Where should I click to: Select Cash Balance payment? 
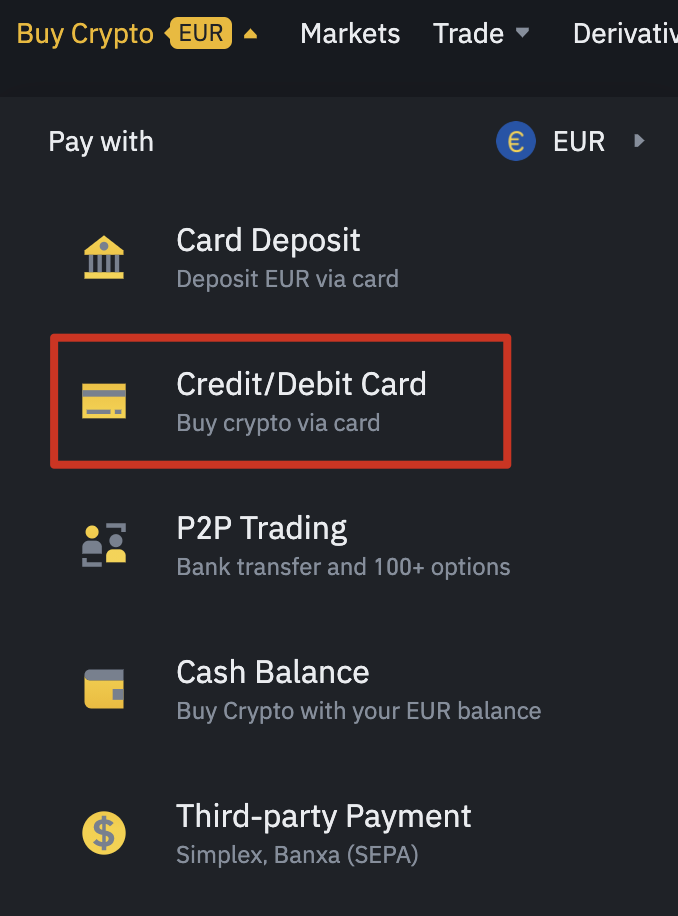click(272, 688)
